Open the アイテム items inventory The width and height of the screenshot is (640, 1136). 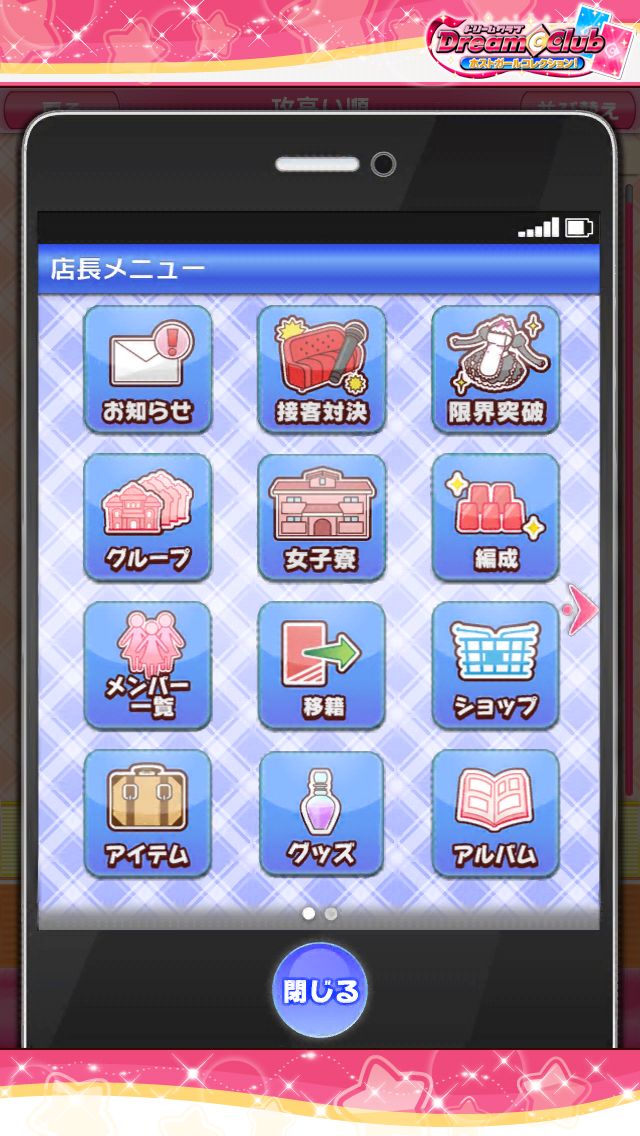click(x=148, y=813)
